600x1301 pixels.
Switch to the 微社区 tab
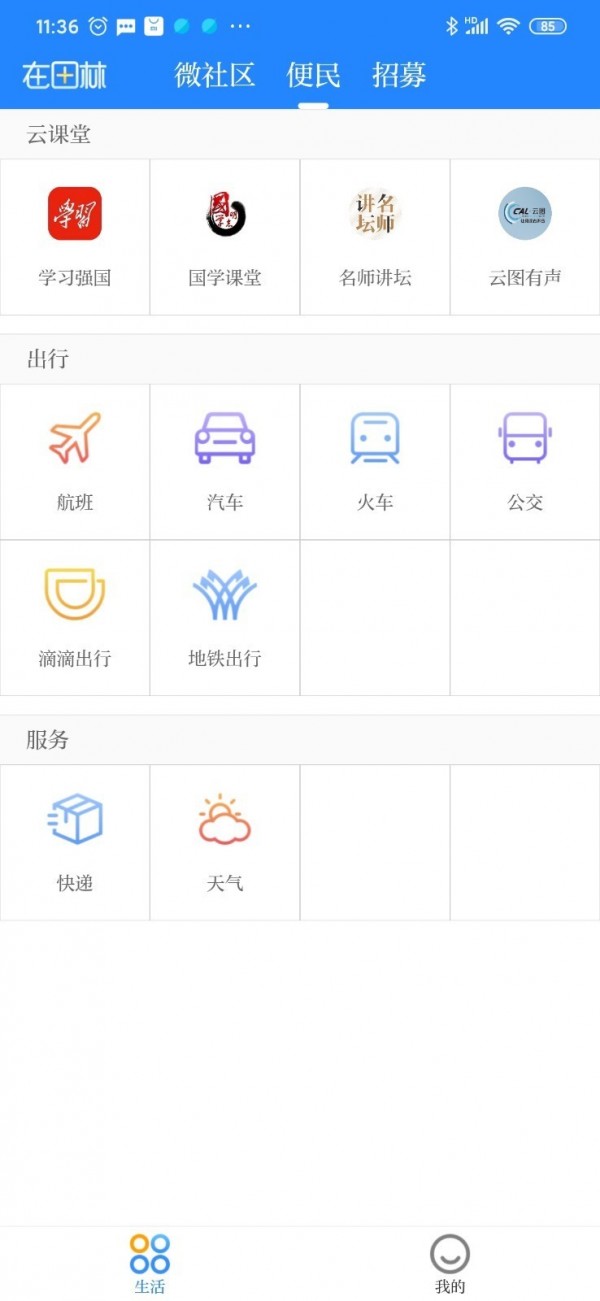[215, 75]
